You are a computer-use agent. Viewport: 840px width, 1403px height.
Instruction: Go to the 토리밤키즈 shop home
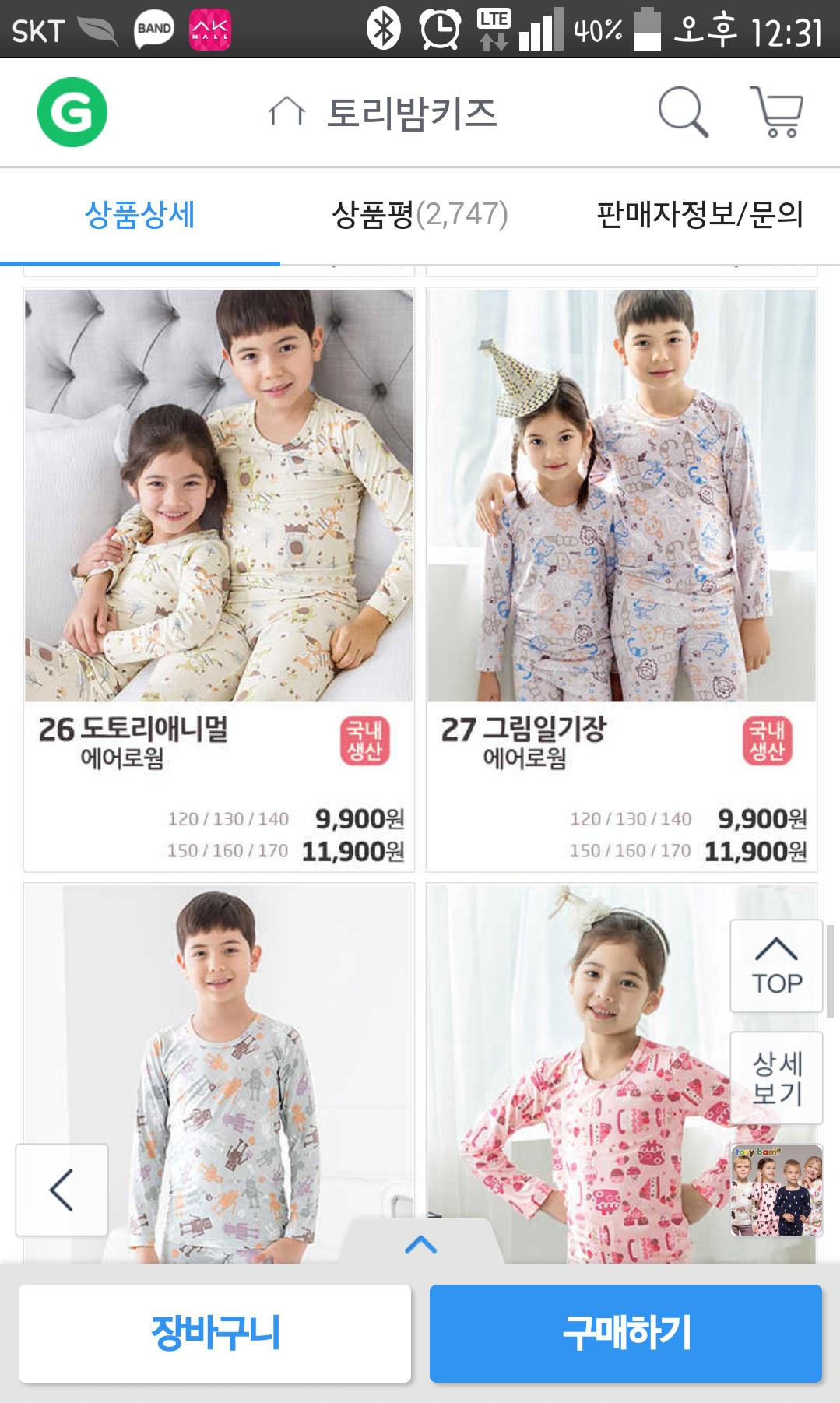(381, 112)
